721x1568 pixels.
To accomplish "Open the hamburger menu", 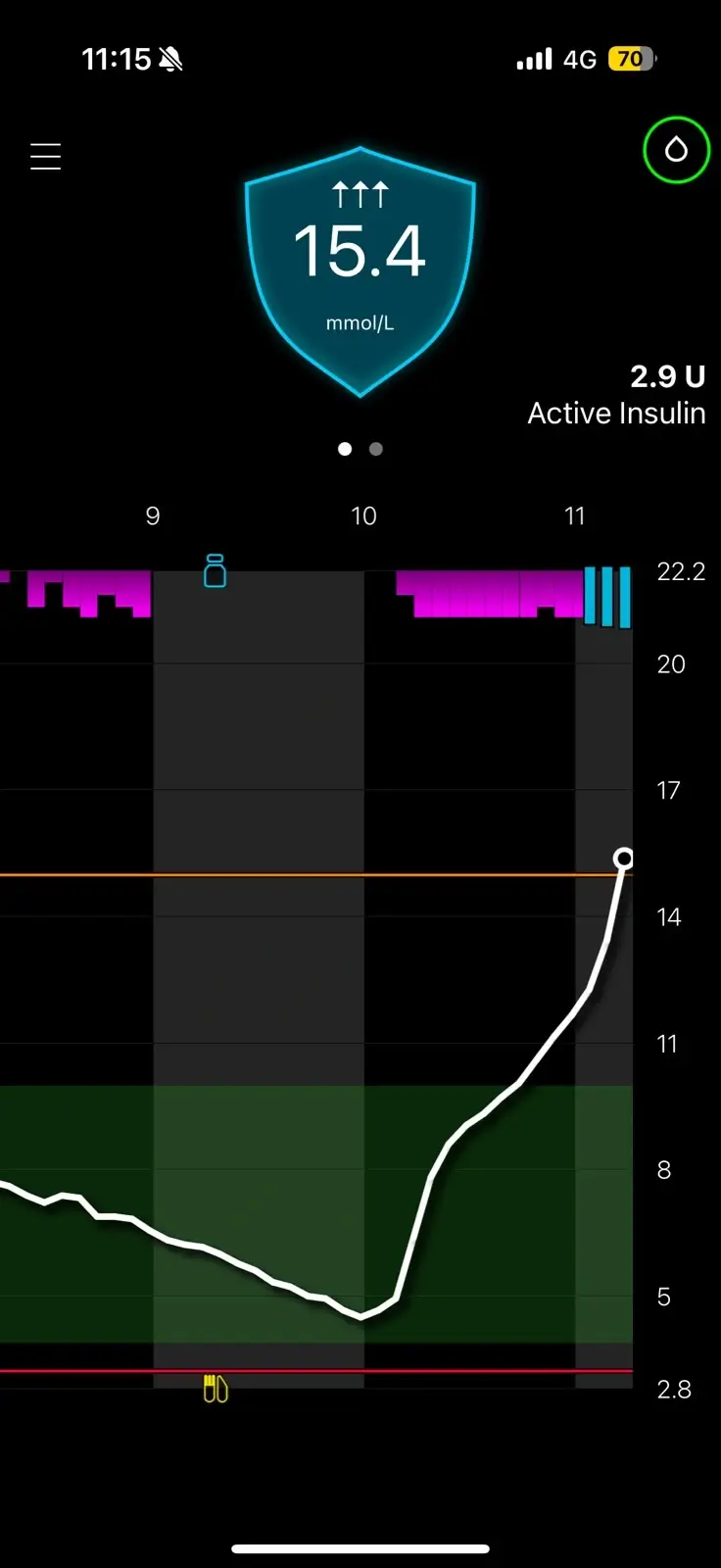I will click(x=45, y=157).
